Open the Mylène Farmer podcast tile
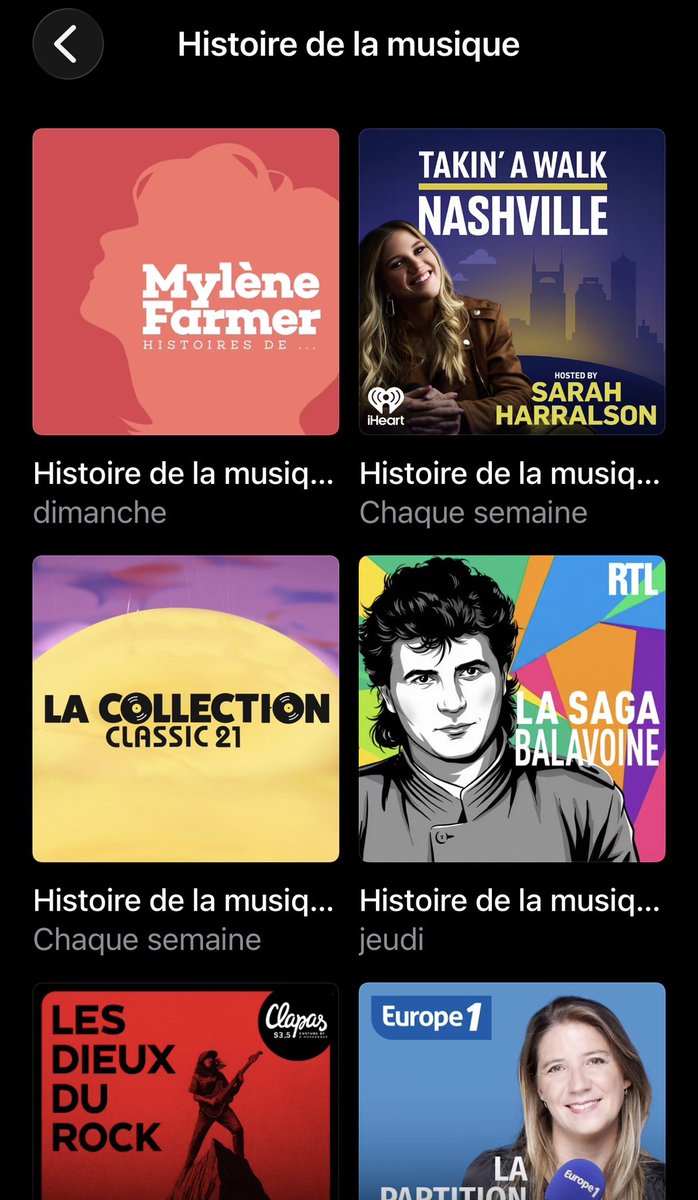Viewport: 698px width, 1200px height. pos(186,282)
